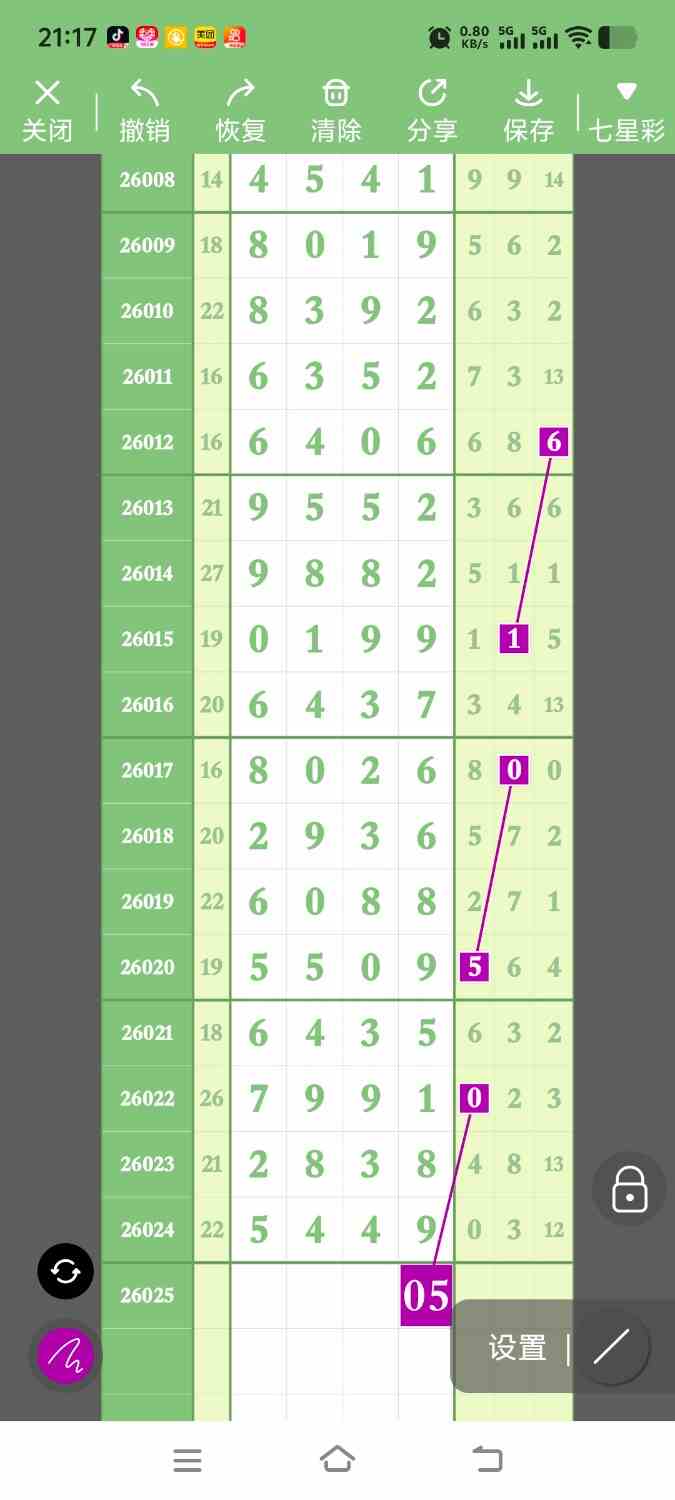Screen dimensions: 675x1500
Task: Share the chart via 分享
Action: coord(432,111)
